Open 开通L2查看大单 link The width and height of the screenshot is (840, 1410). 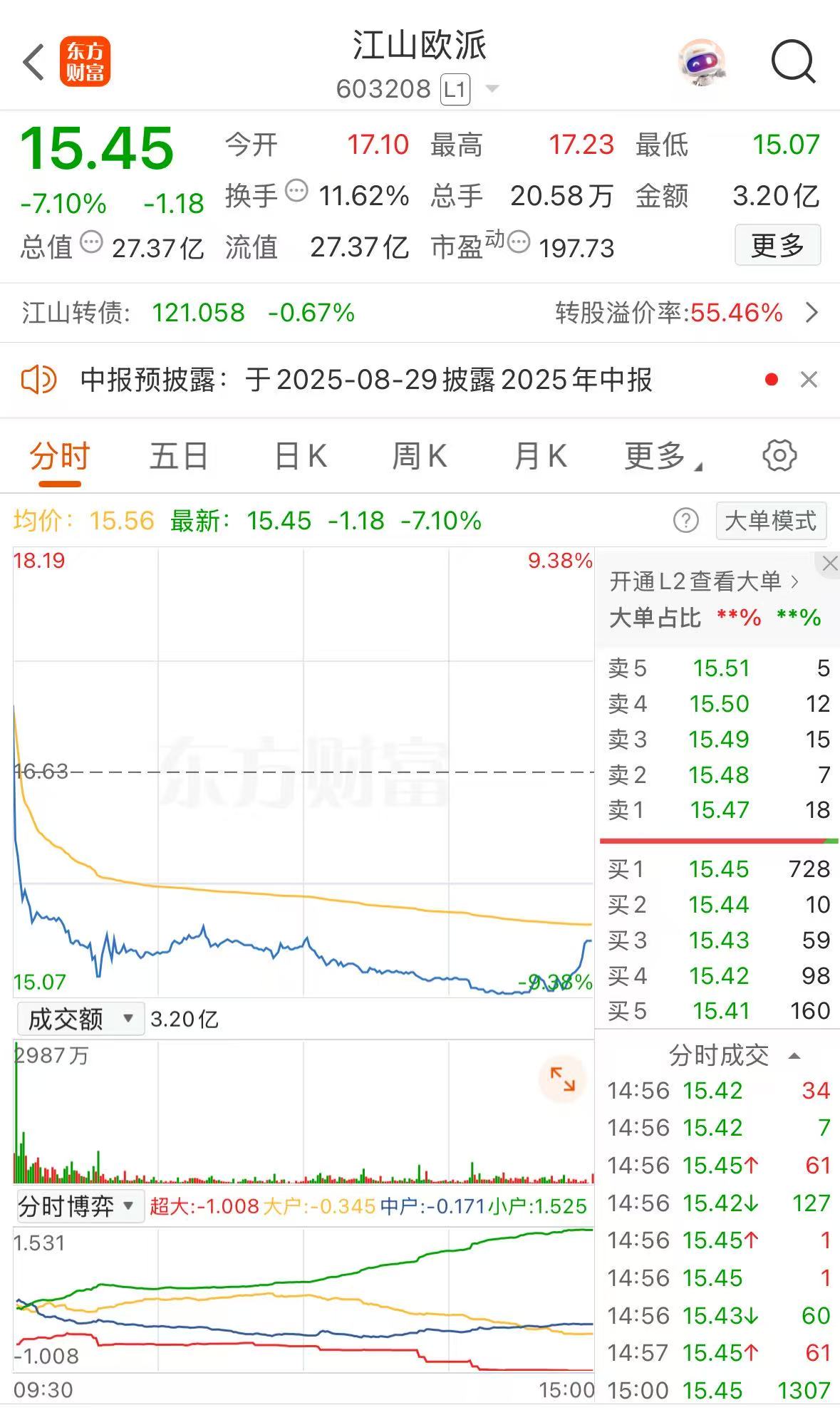pyautogui.click(x=704, y=581)
